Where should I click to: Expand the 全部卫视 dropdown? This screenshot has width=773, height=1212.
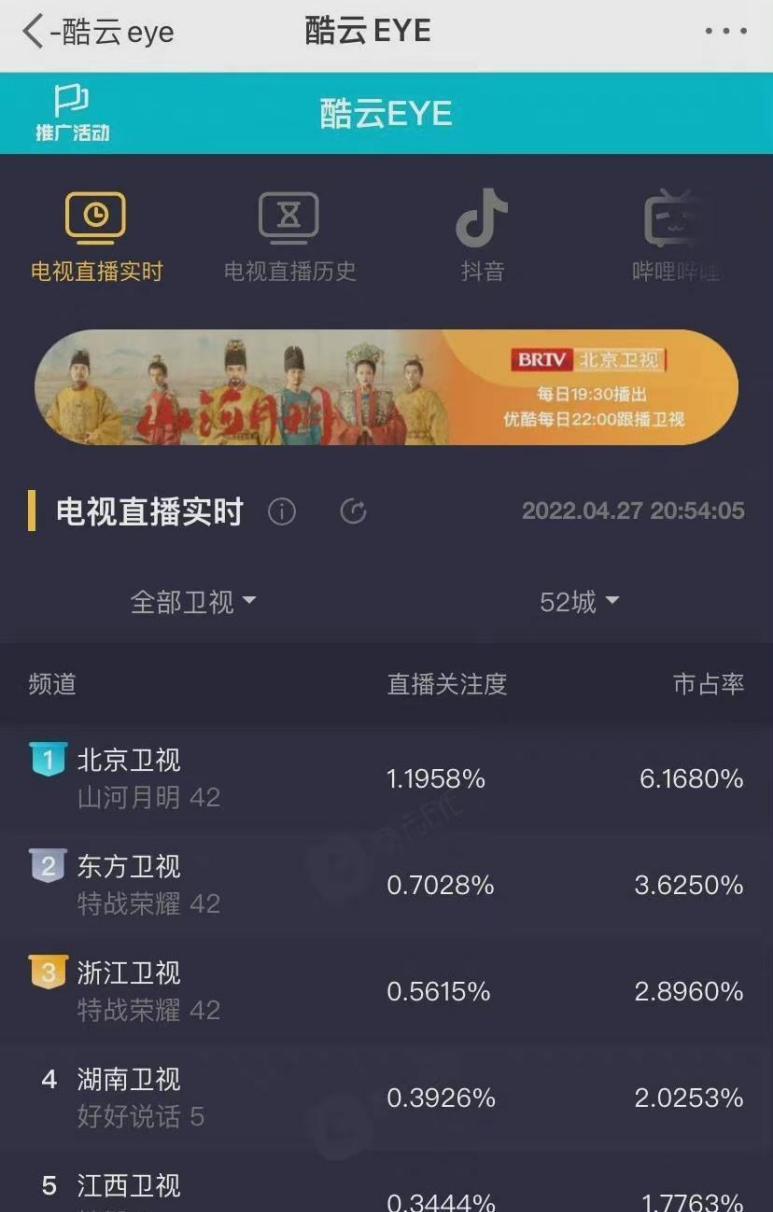pyautogui.click(x=193, y=602)
